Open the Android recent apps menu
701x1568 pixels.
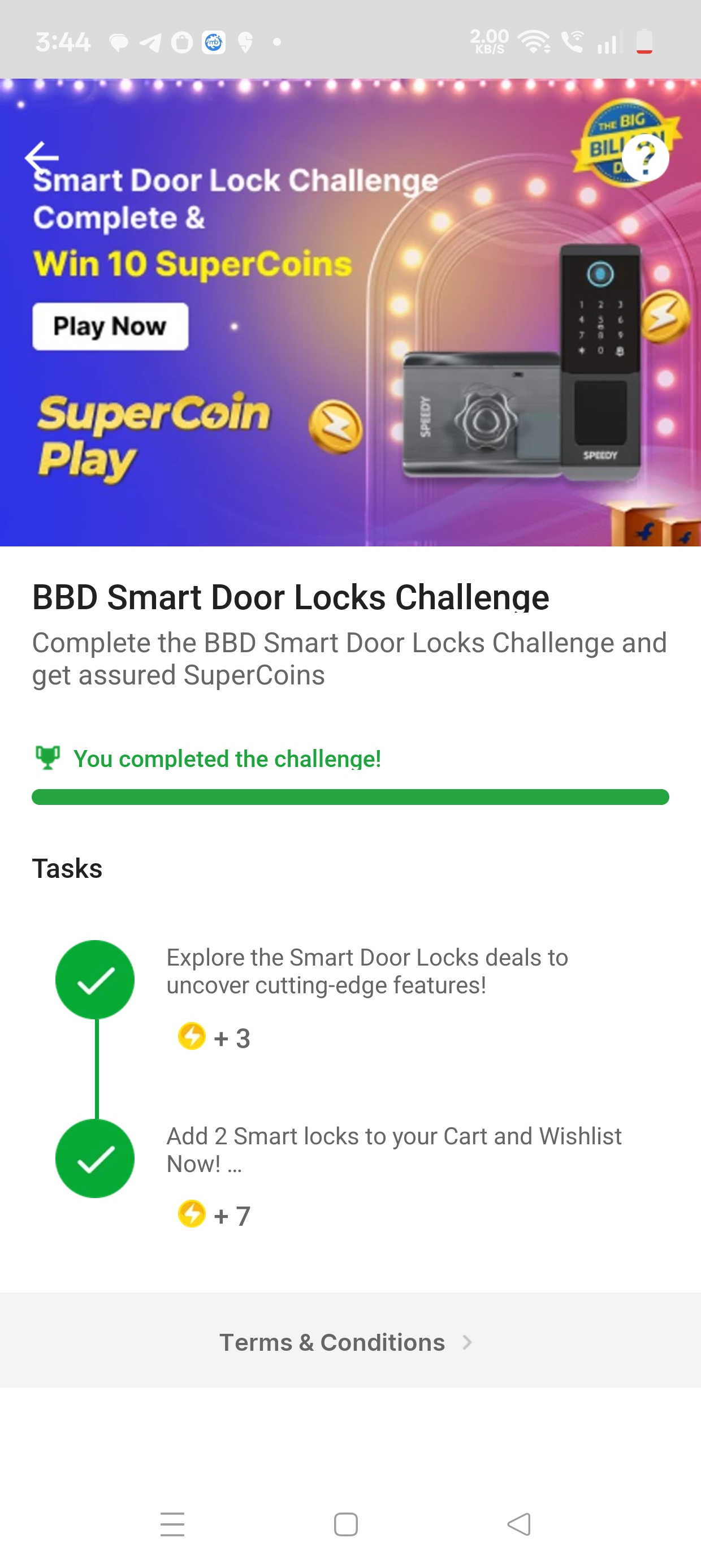[173, 1523]
